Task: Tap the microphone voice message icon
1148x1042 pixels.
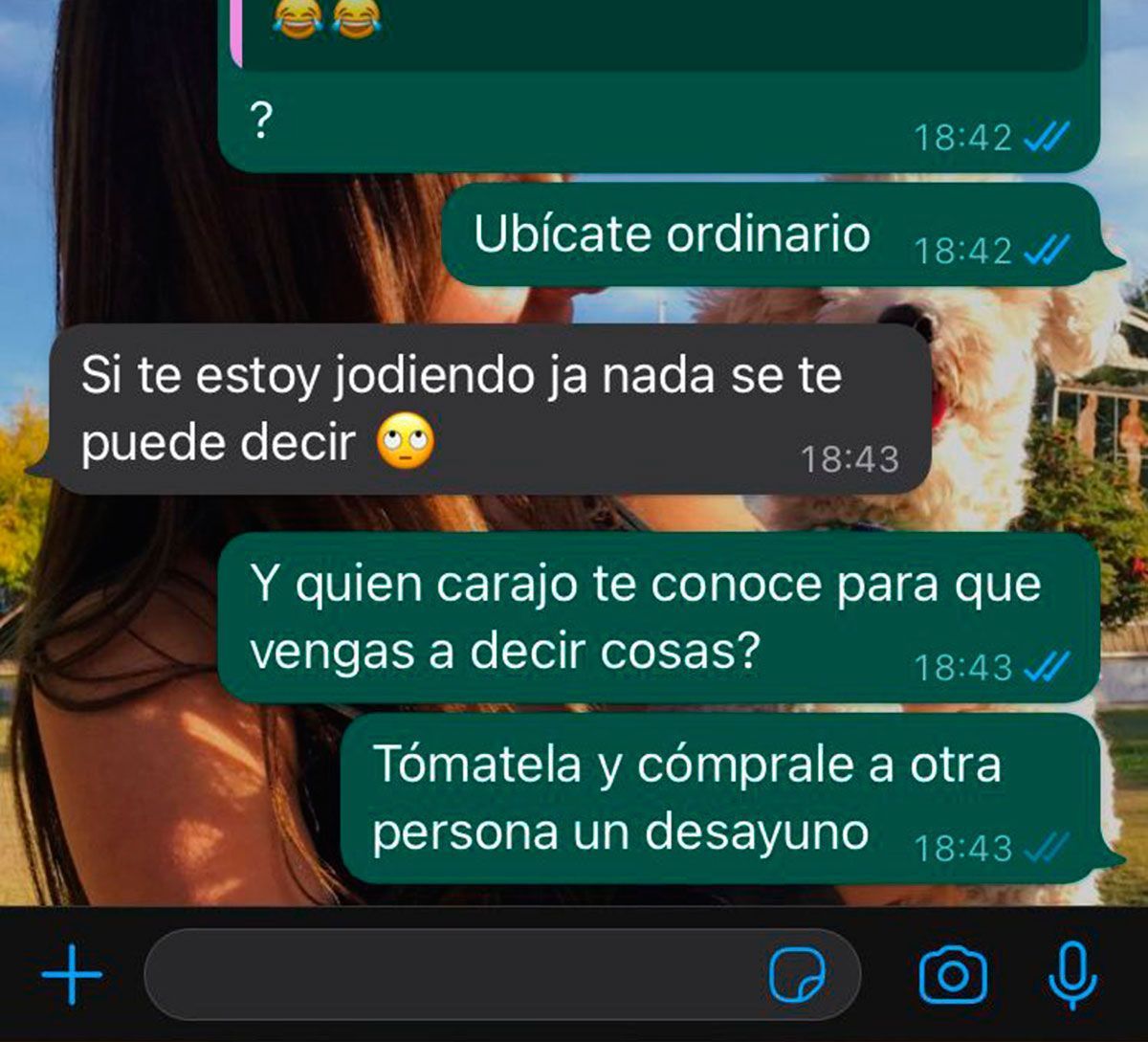Action: 1071,976
